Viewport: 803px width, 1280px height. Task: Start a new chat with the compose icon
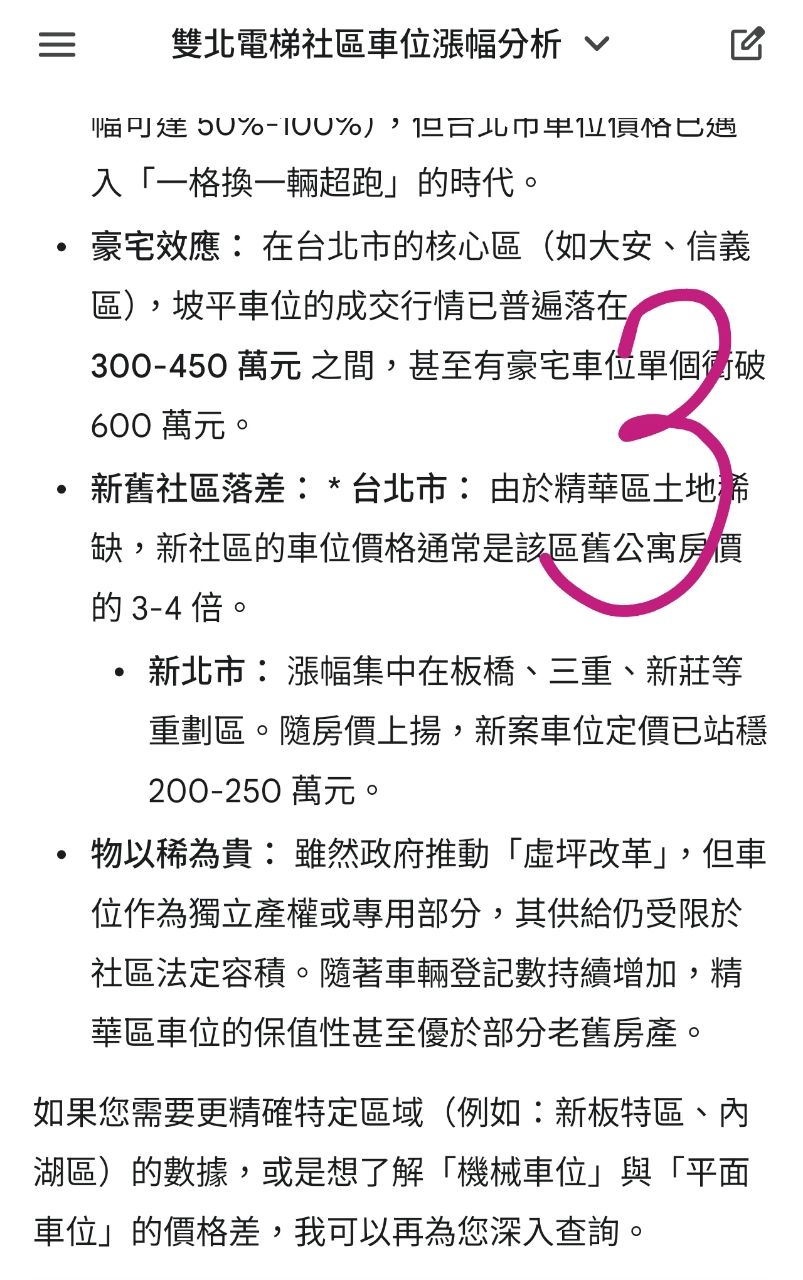747,45
